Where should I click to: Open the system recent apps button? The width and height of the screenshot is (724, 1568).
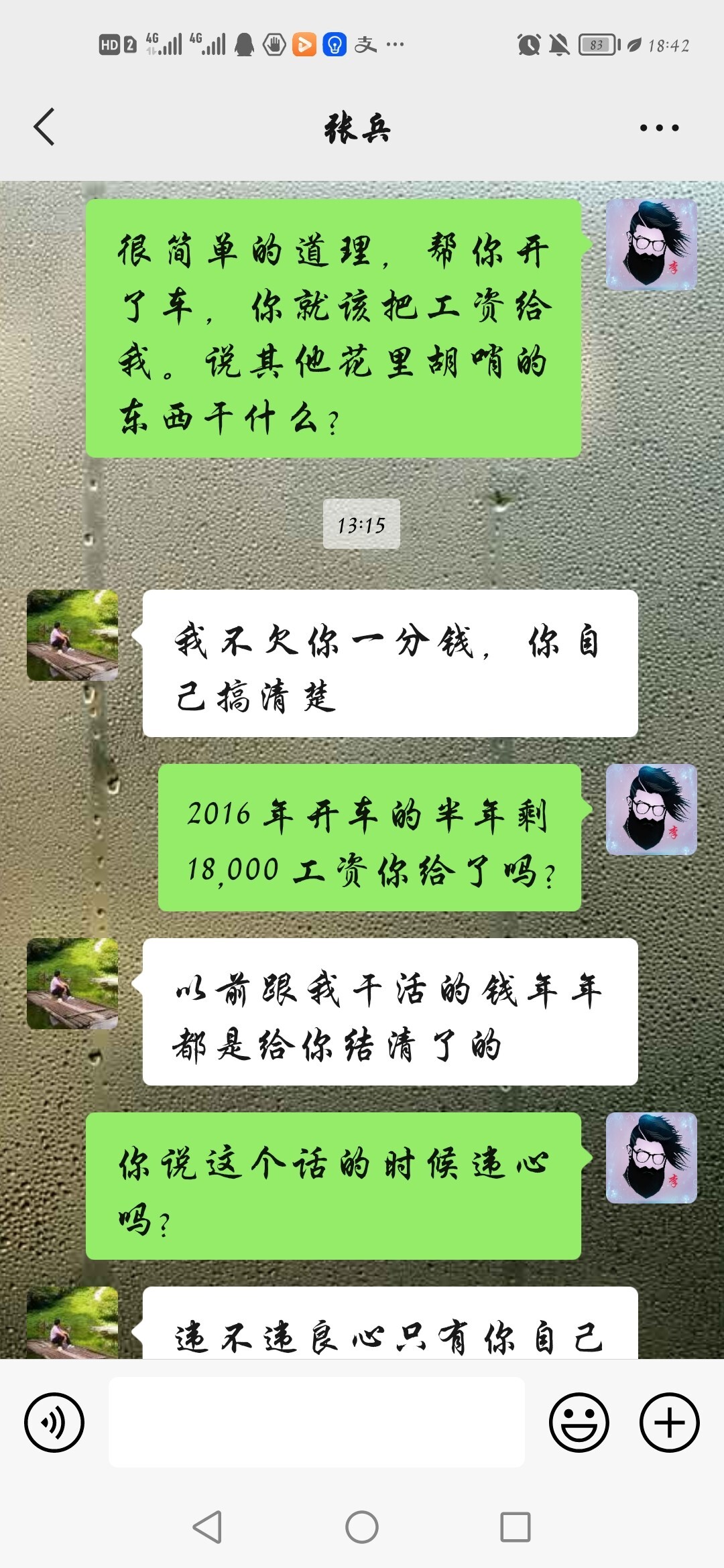[x=516, y=1528]
